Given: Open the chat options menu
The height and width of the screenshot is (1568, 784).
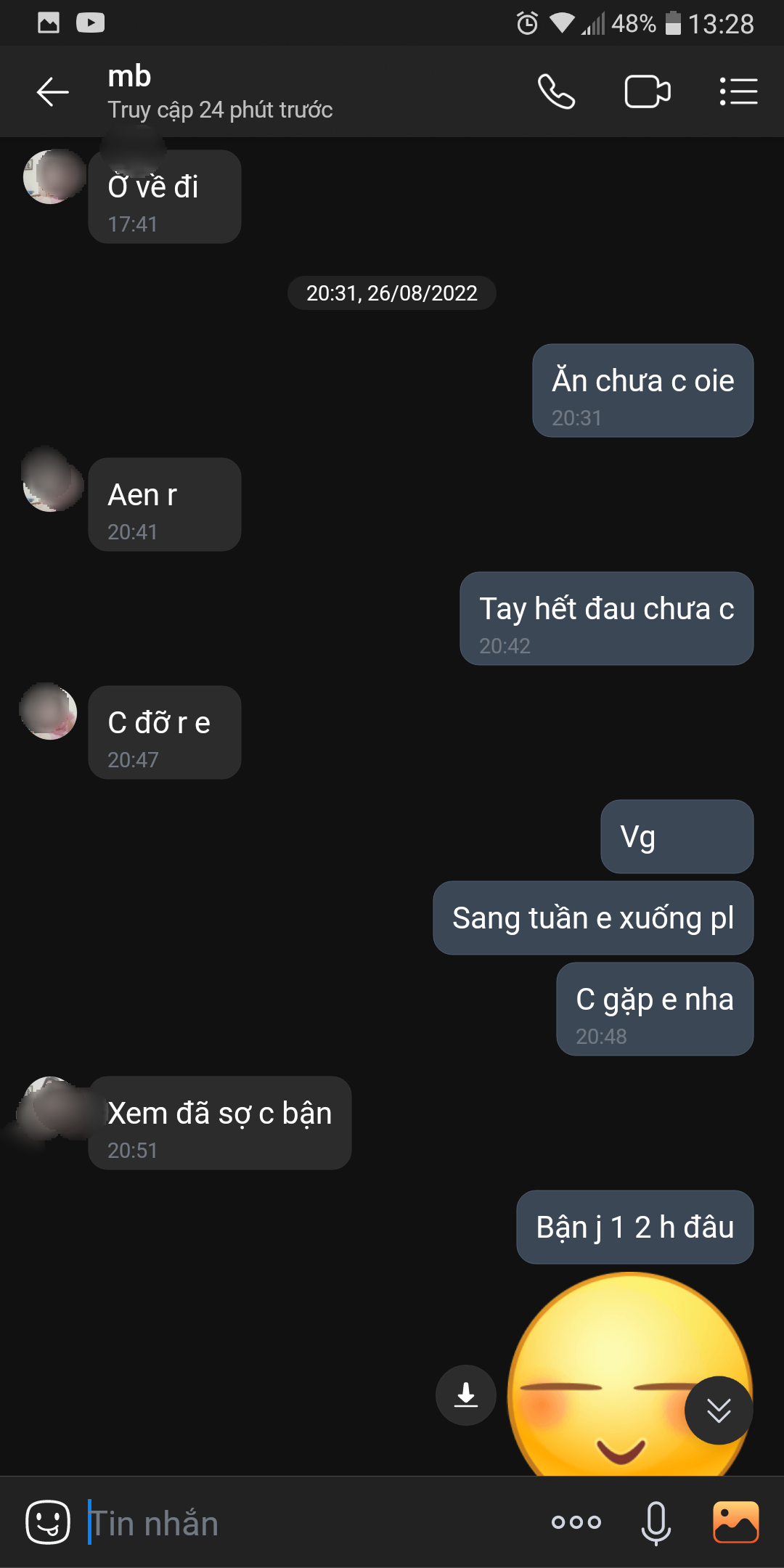Looking at the screenshot, I should pyautogui.click(x=738, y=92).
